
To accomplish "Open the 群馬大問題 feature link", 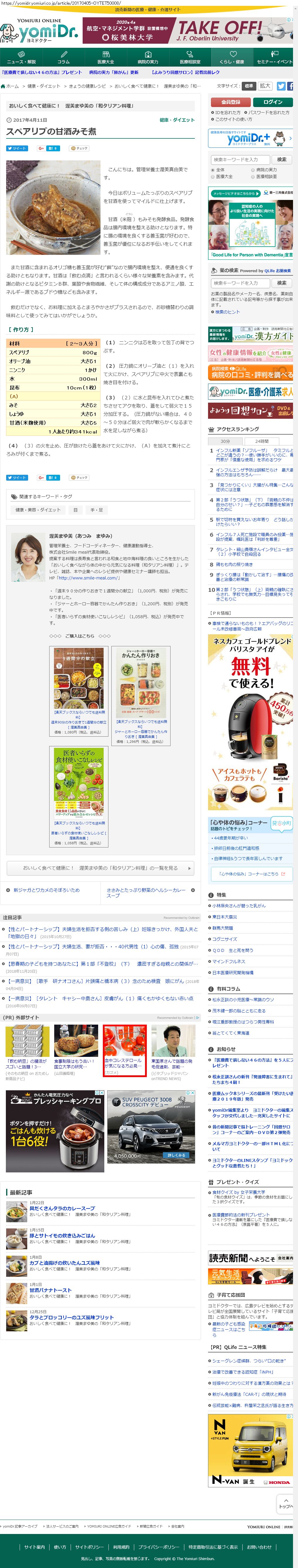I will point(223,928).
